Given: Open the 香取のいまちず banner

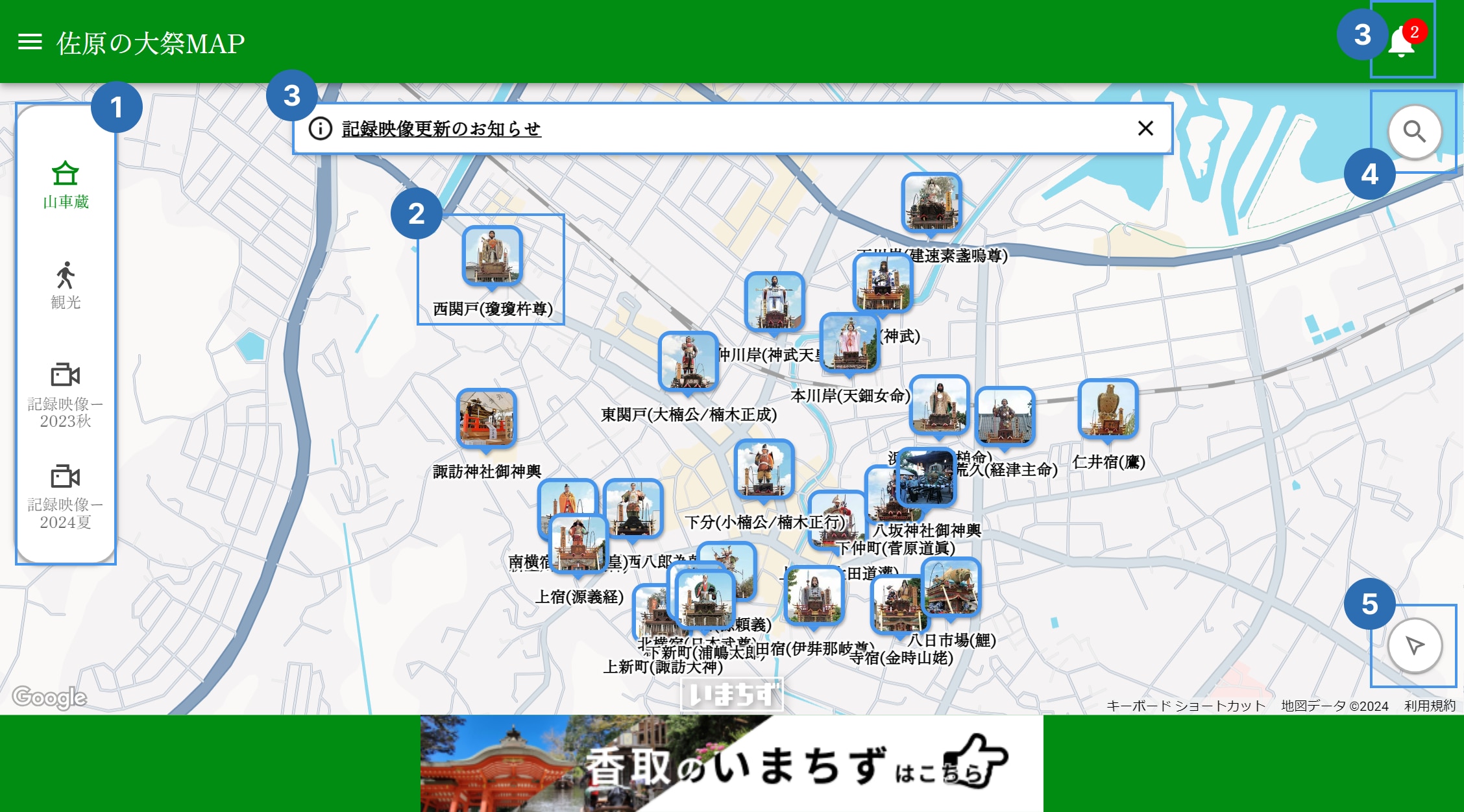Looking at the screenshot, I should pyautogui.click(x=731, y=763).
